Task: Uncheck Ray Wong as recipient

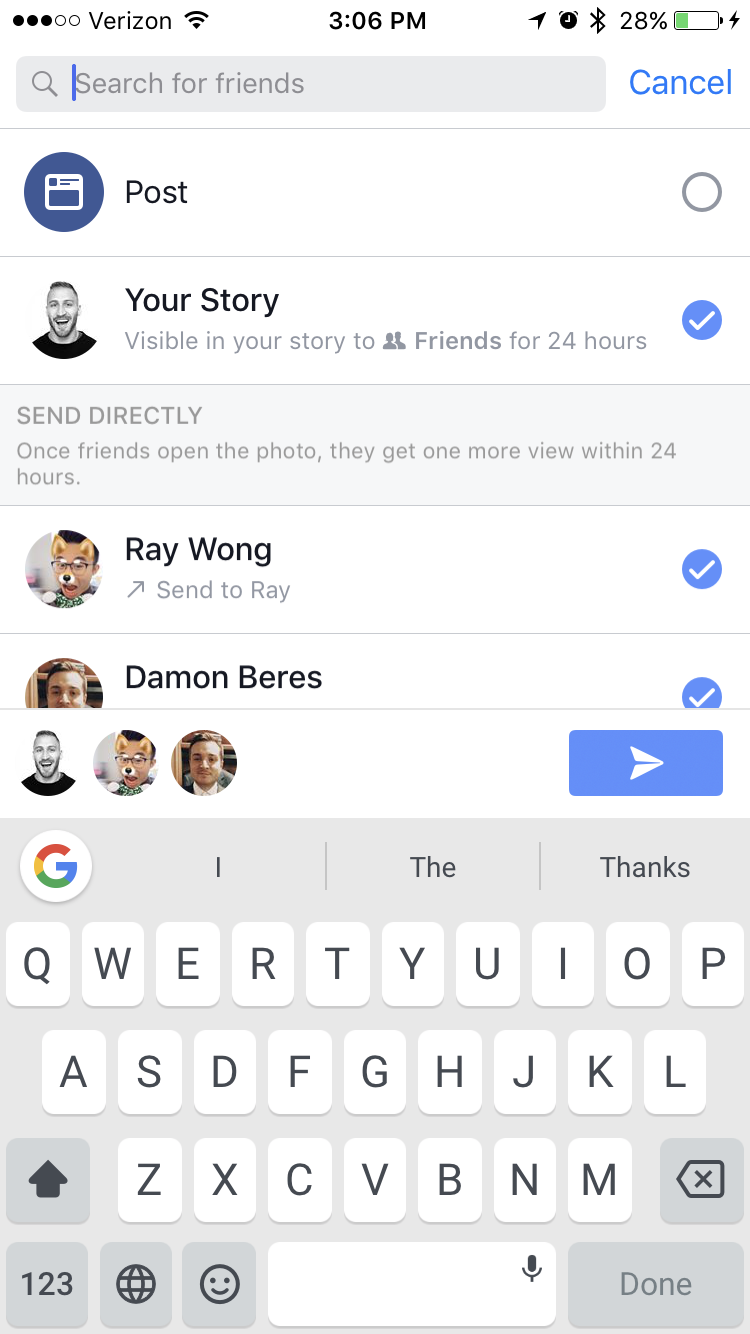Action: (x=702, y=569)
